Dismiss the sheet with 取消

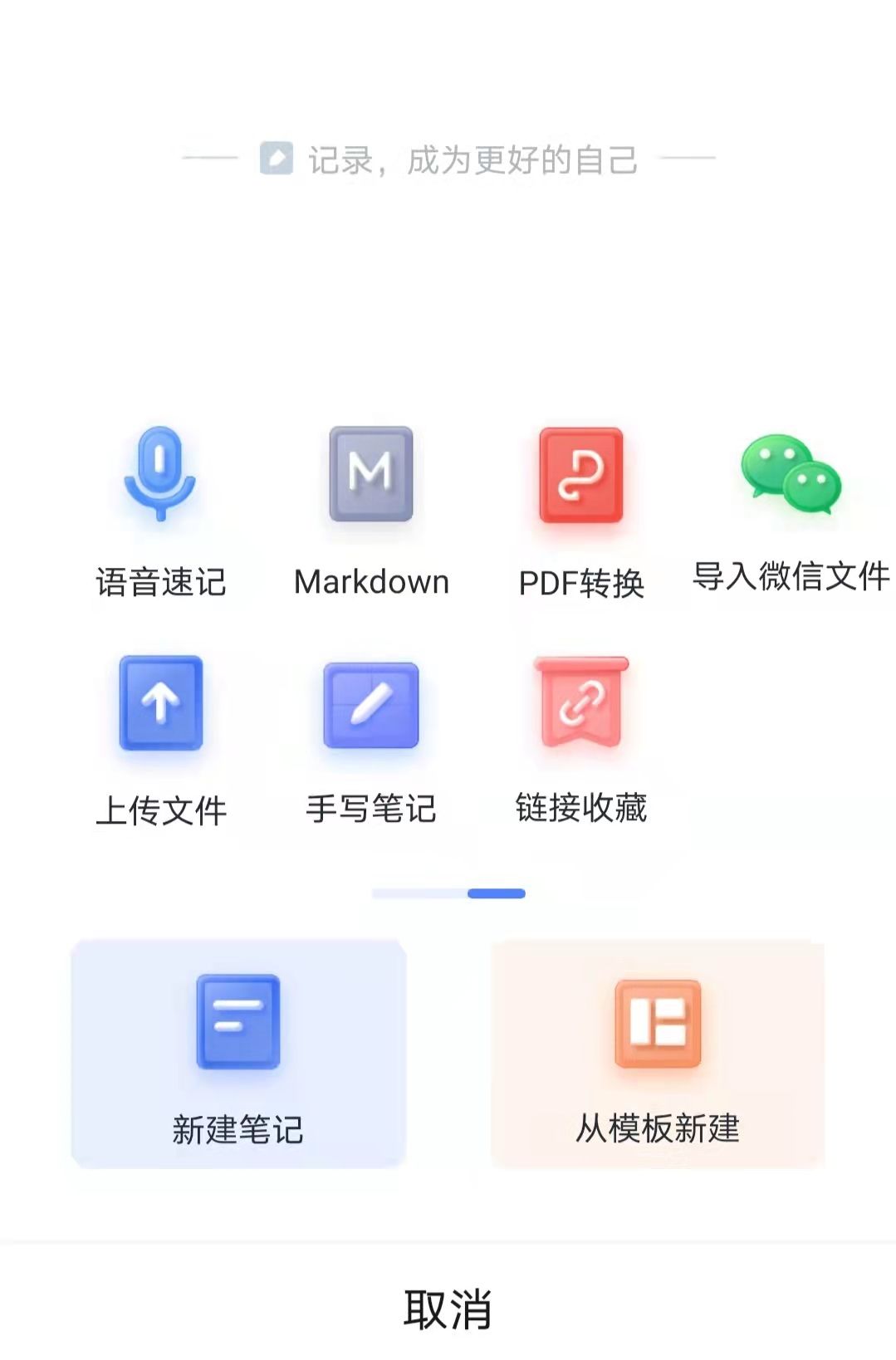(448, 1309)
